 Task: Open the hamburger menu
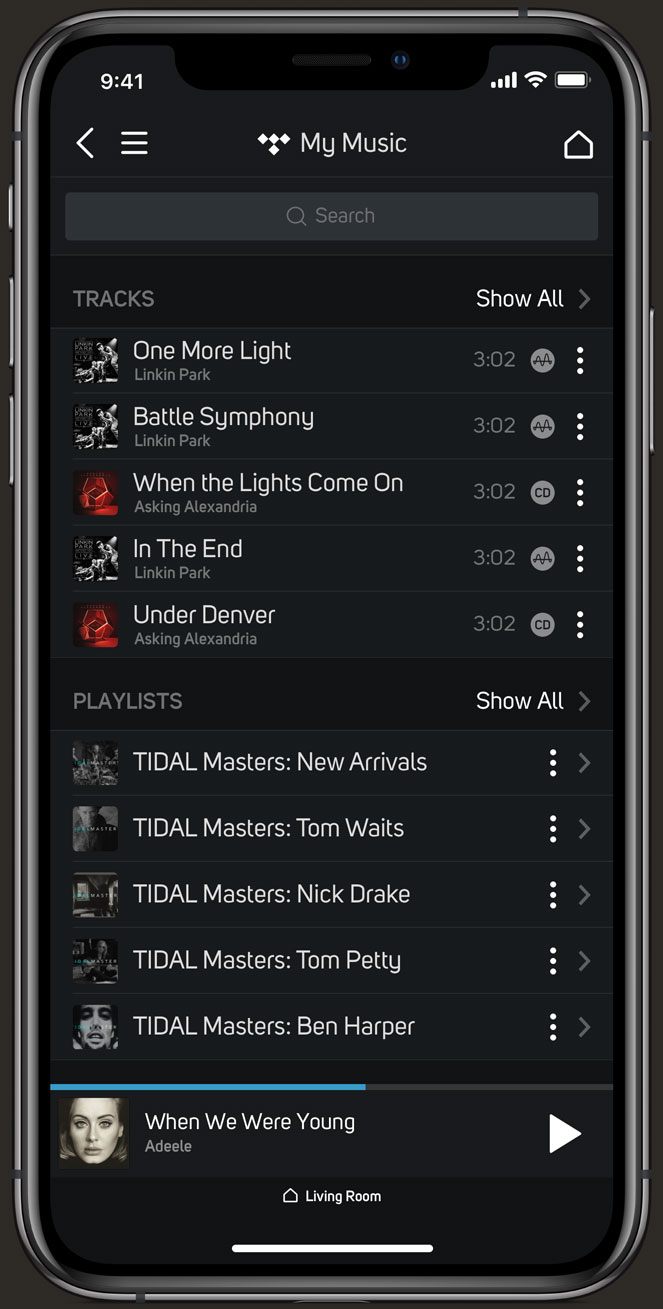(134, 143)
